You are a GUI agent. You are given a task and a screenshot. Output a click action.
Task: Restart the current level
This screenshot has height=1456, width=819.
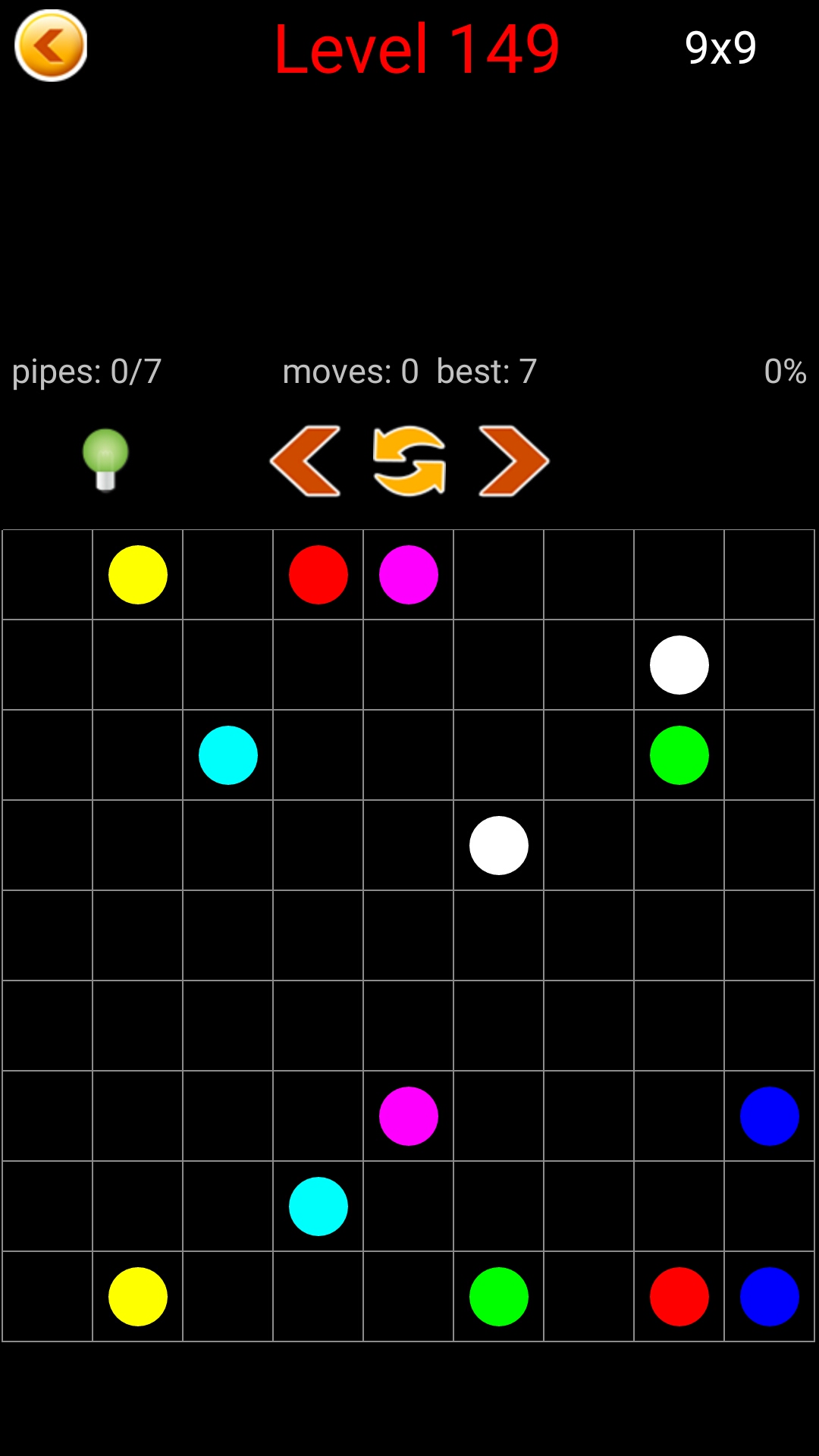coord(409,461)
